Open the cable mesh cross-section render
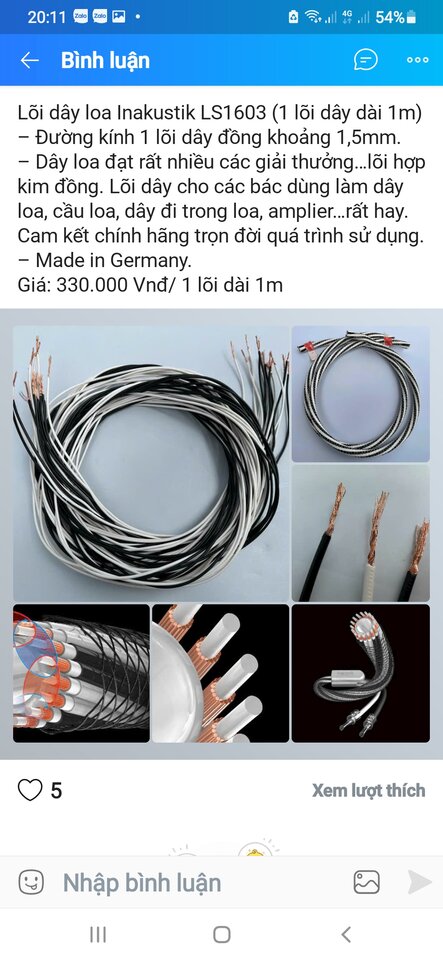This screenshot has width=443, height=960. pos(81,673)
